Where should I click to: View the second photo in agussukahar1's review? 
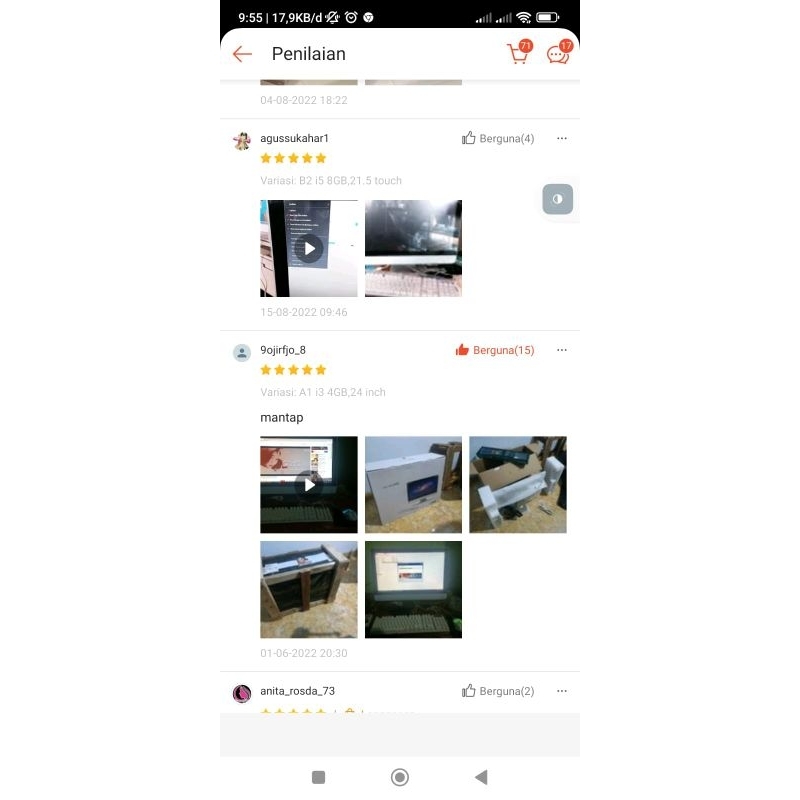[413, 248]
